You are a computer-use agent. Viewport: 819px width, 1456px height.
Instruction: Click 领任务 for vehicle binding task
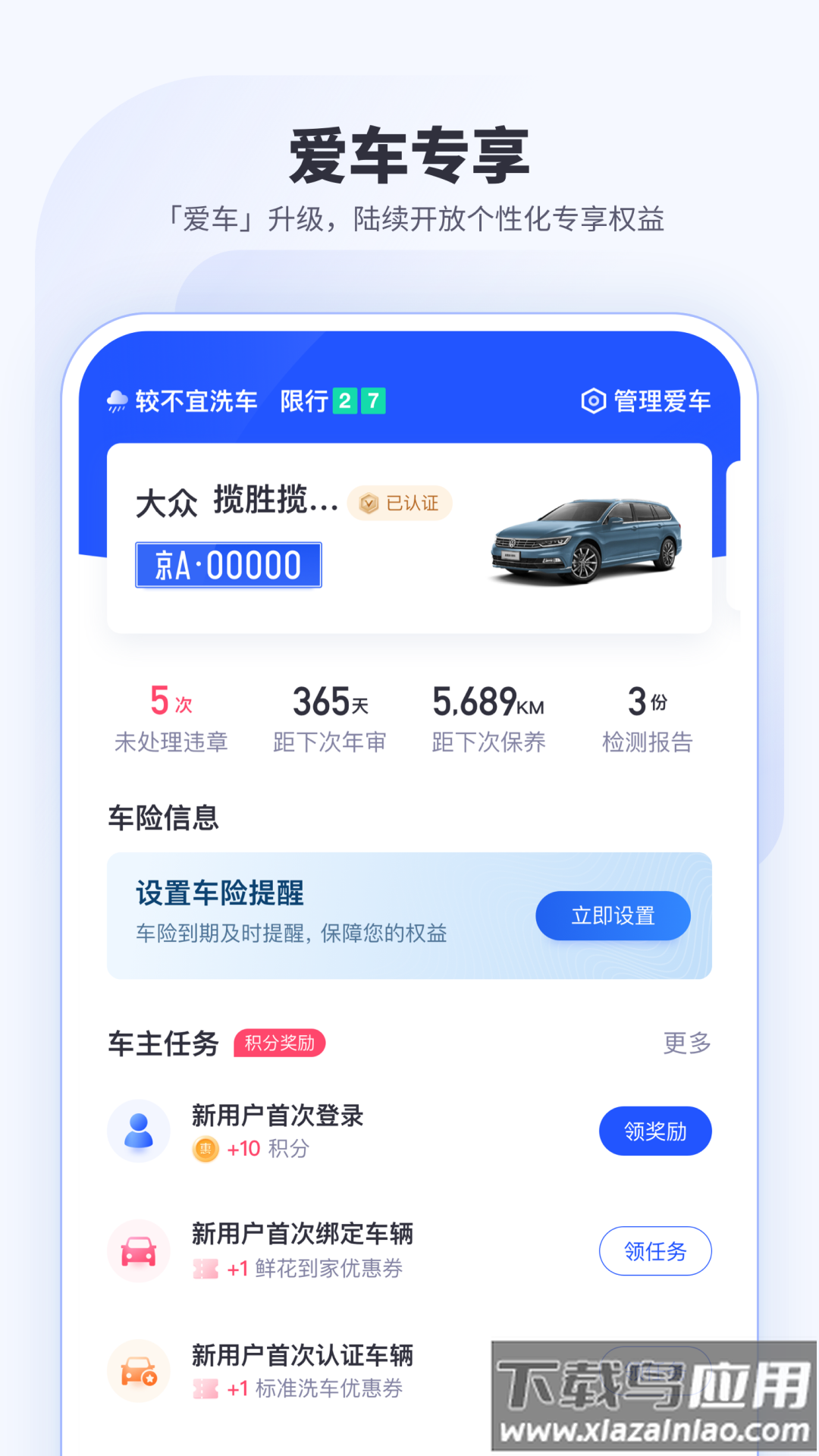654,1251
